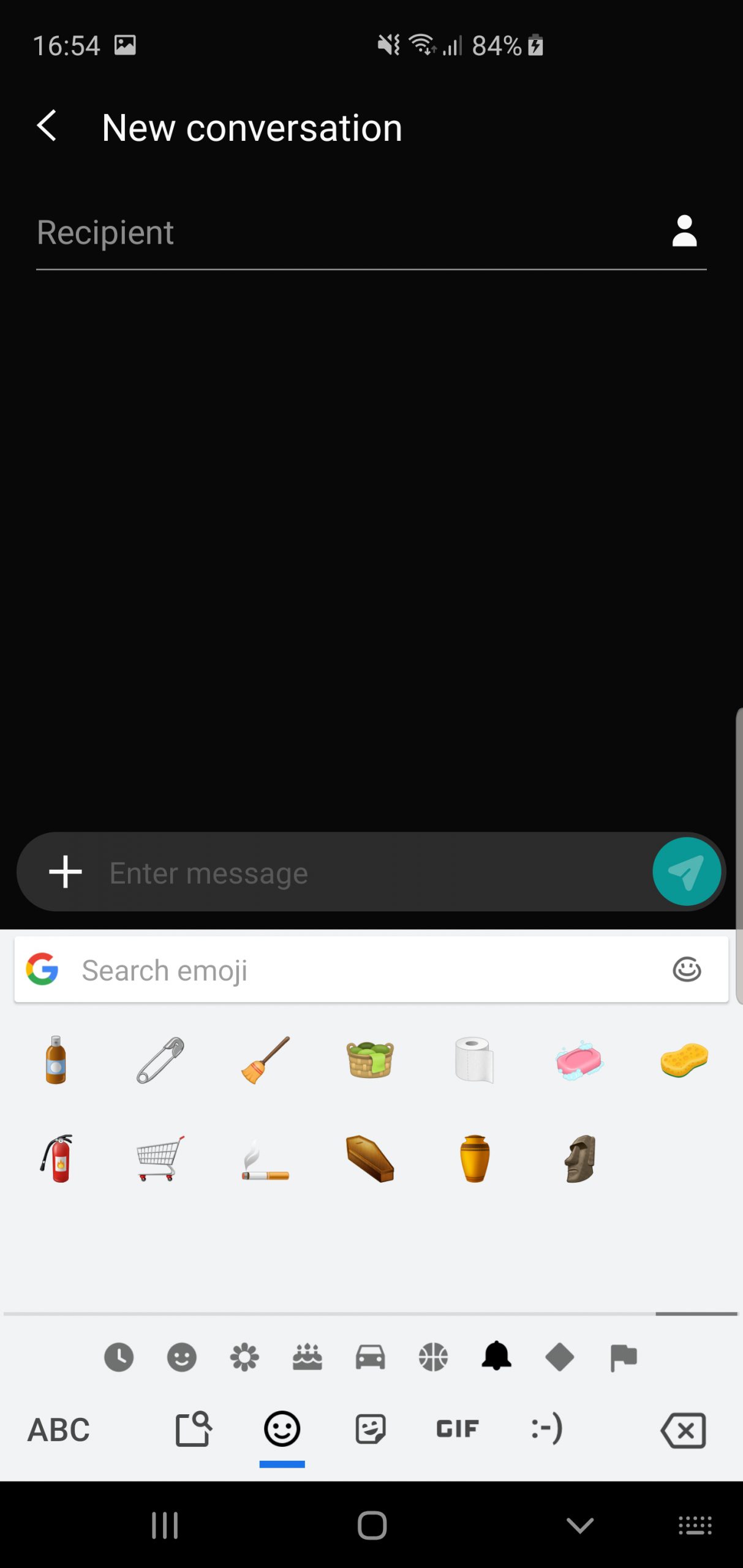Insert the toilet paper roll emoji
This screenshot has width=743, height=1568.
475,1060
